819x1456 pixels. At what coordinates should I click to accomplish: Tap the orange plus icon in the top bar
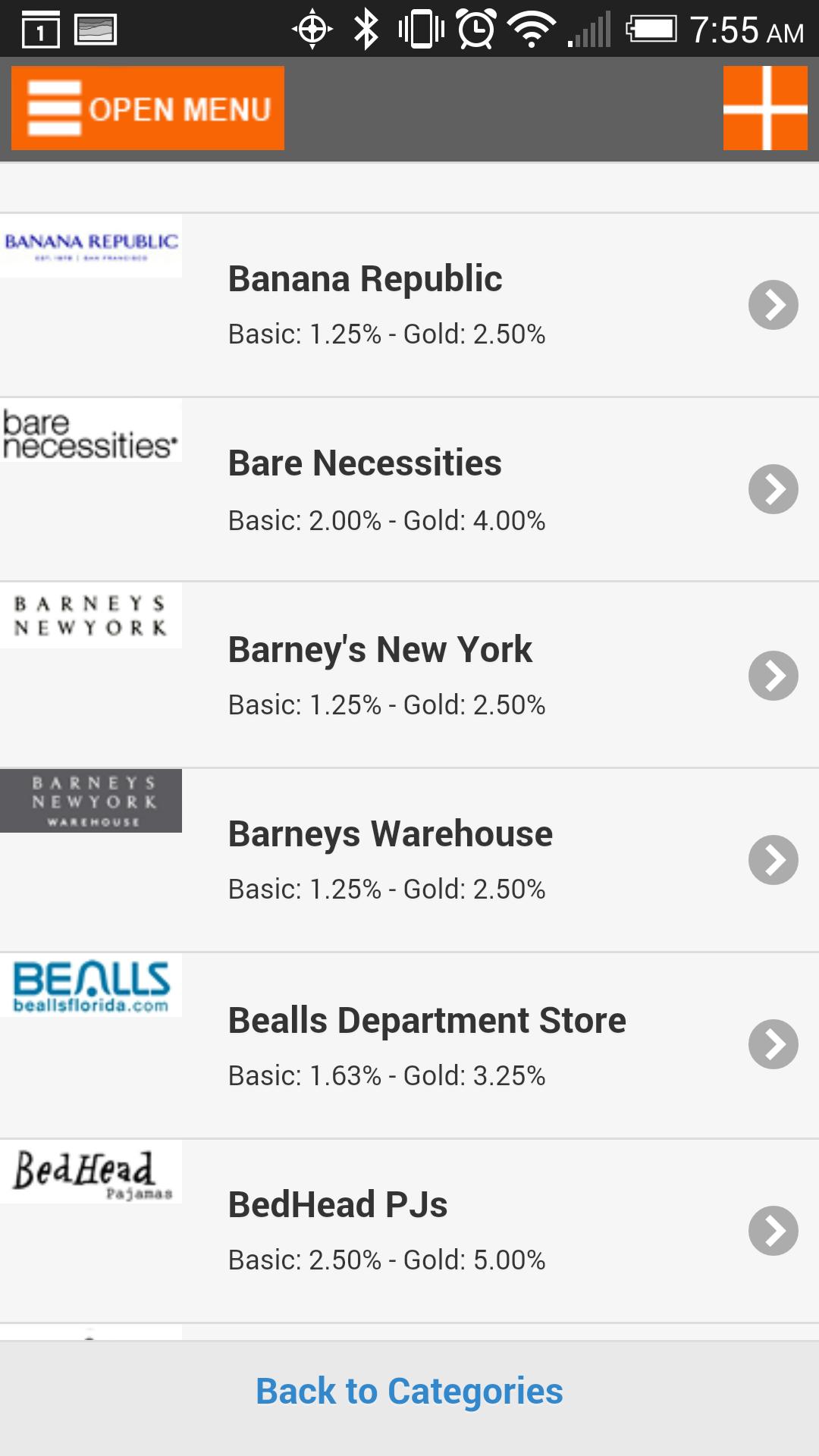tap(765, 107)
